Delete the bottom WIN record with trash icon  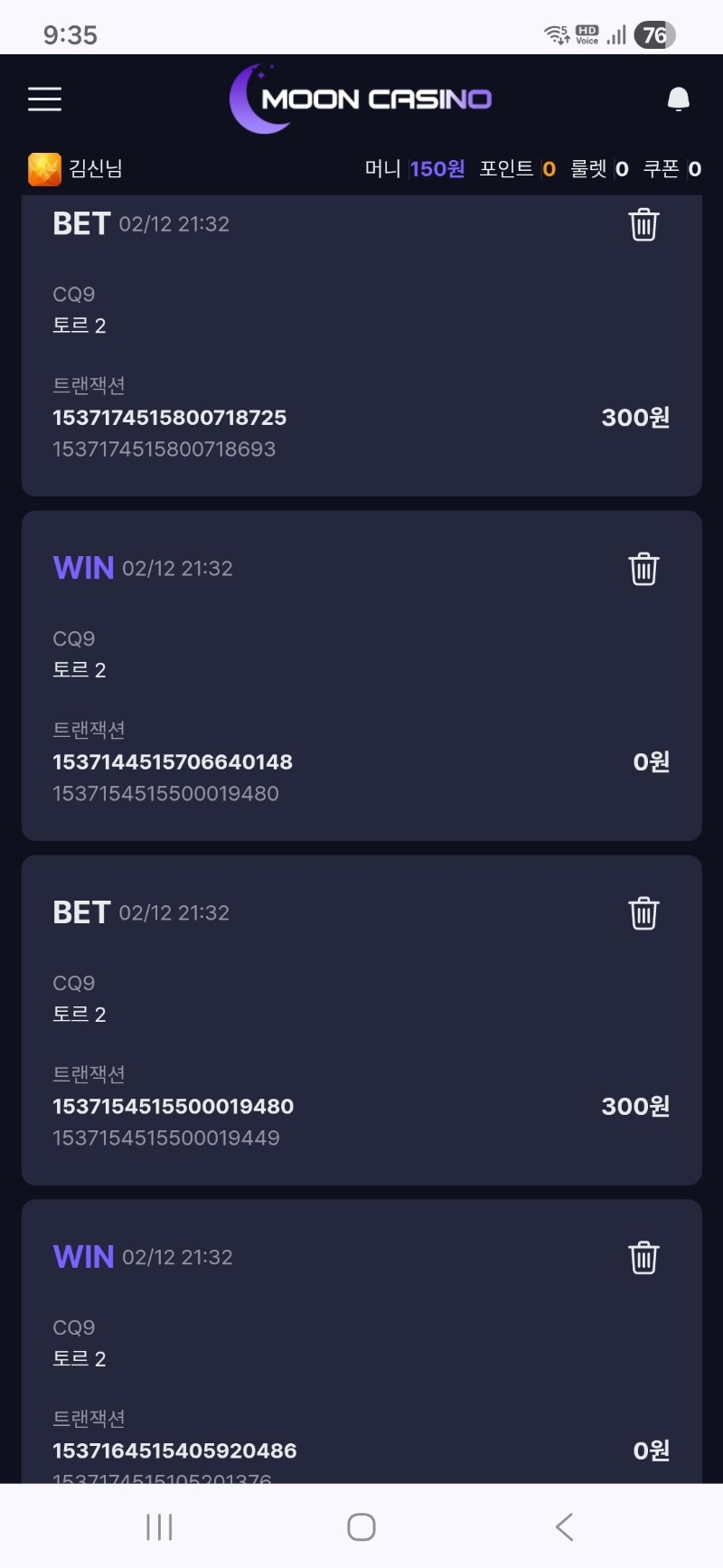643,1257
